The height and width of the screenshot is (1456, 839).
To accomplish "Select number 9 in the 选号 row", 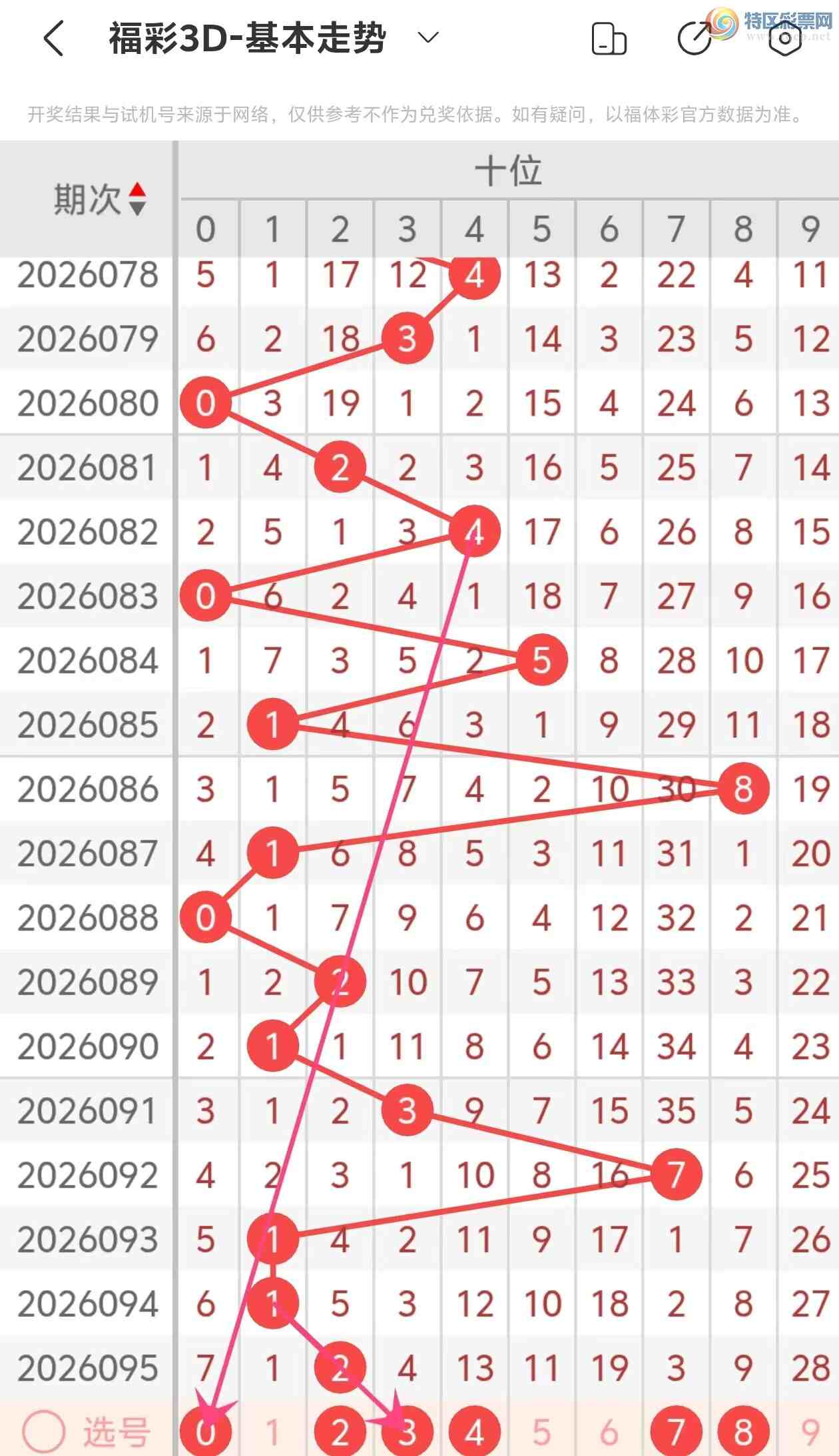I will point(810,1431).
